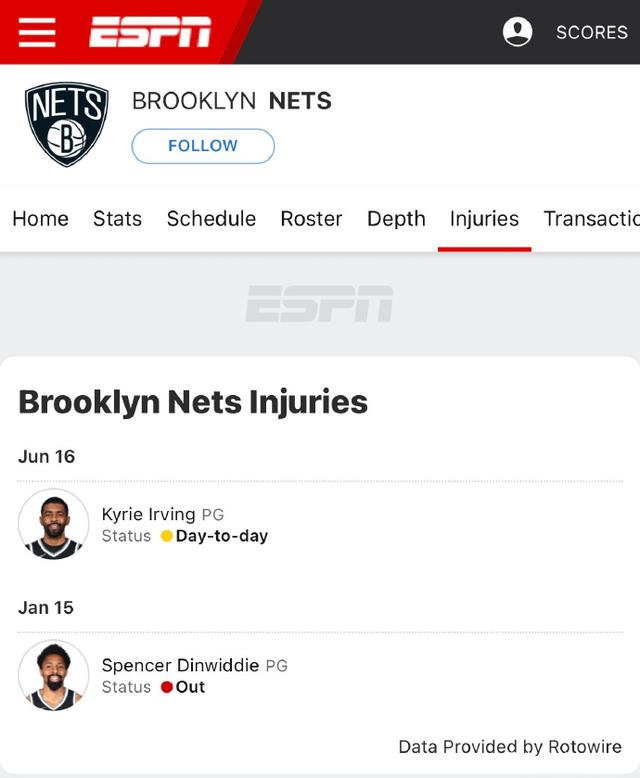This screenshot has width=640, height=778.
Task: Select the Injuries tab
Action: point(484,219)
